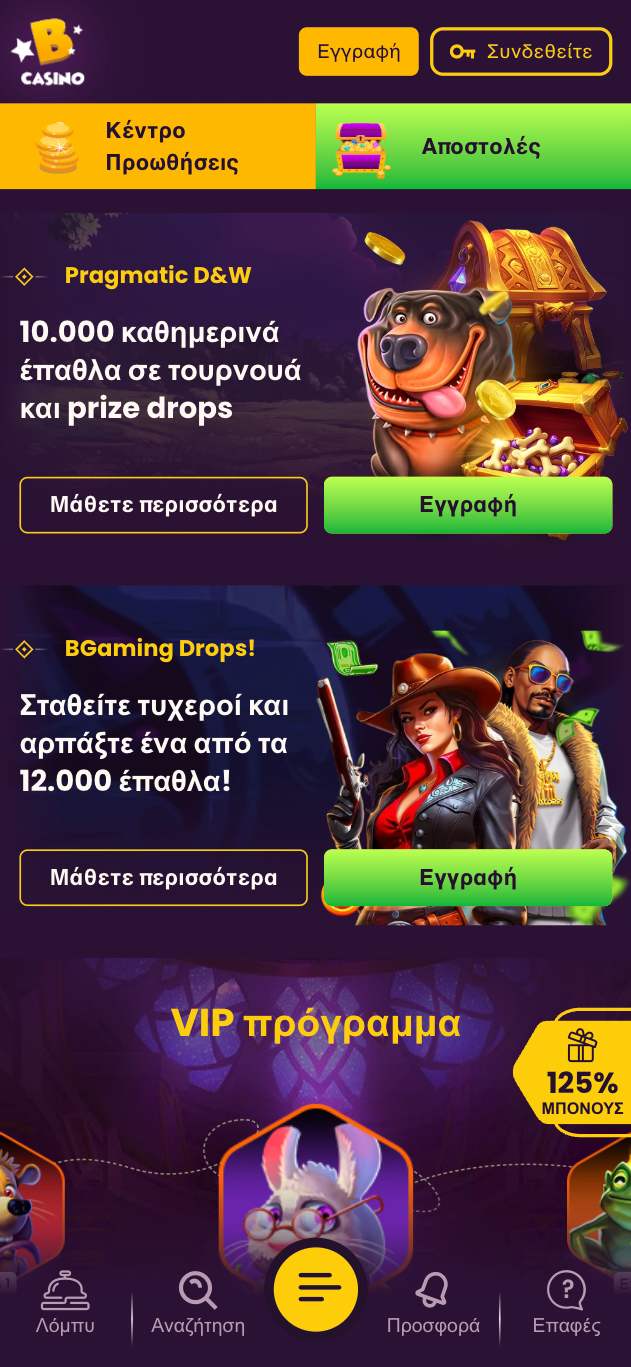631x1367 pixels.
Task: Go to the Λόμπυ tab
Action: pyautogui.click(x=65, y=1303)
